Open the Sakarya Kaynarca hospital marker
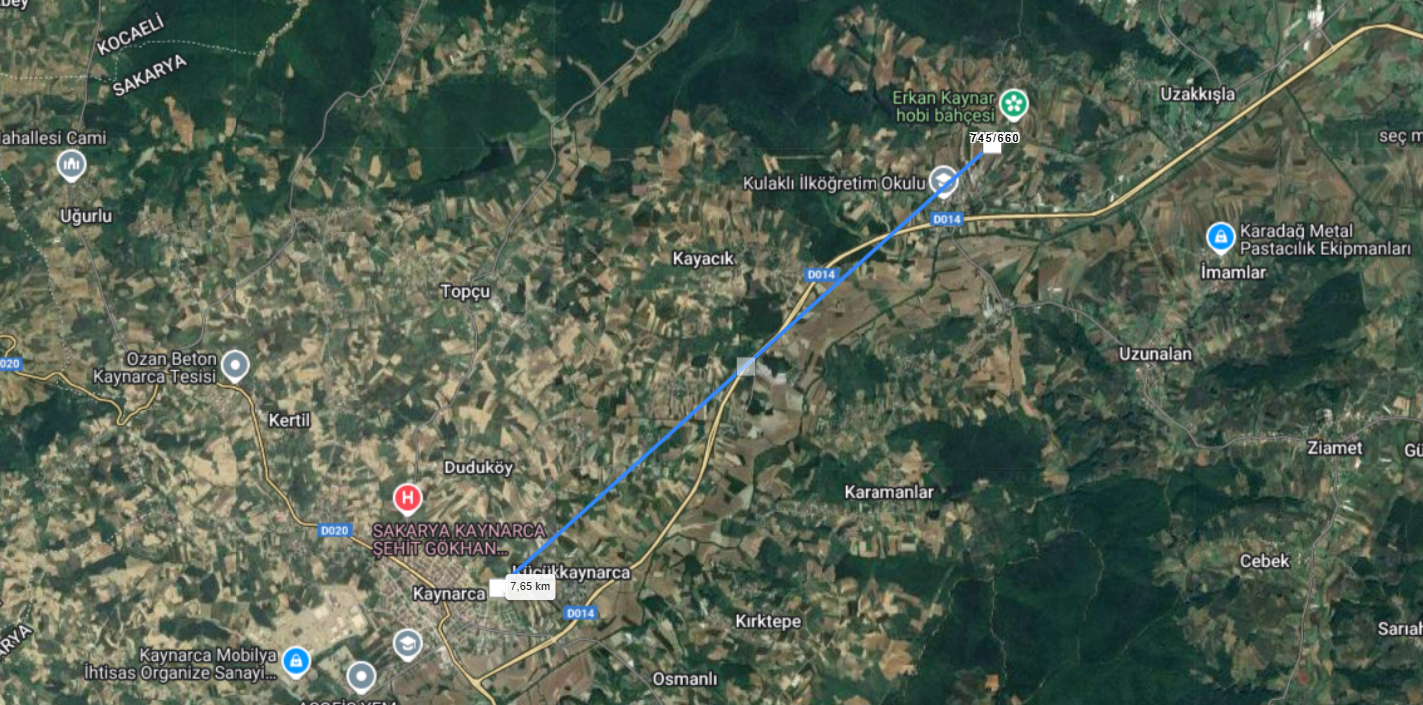The width and height of the screenshot is (1423, 705). click(x=407, y=496)
